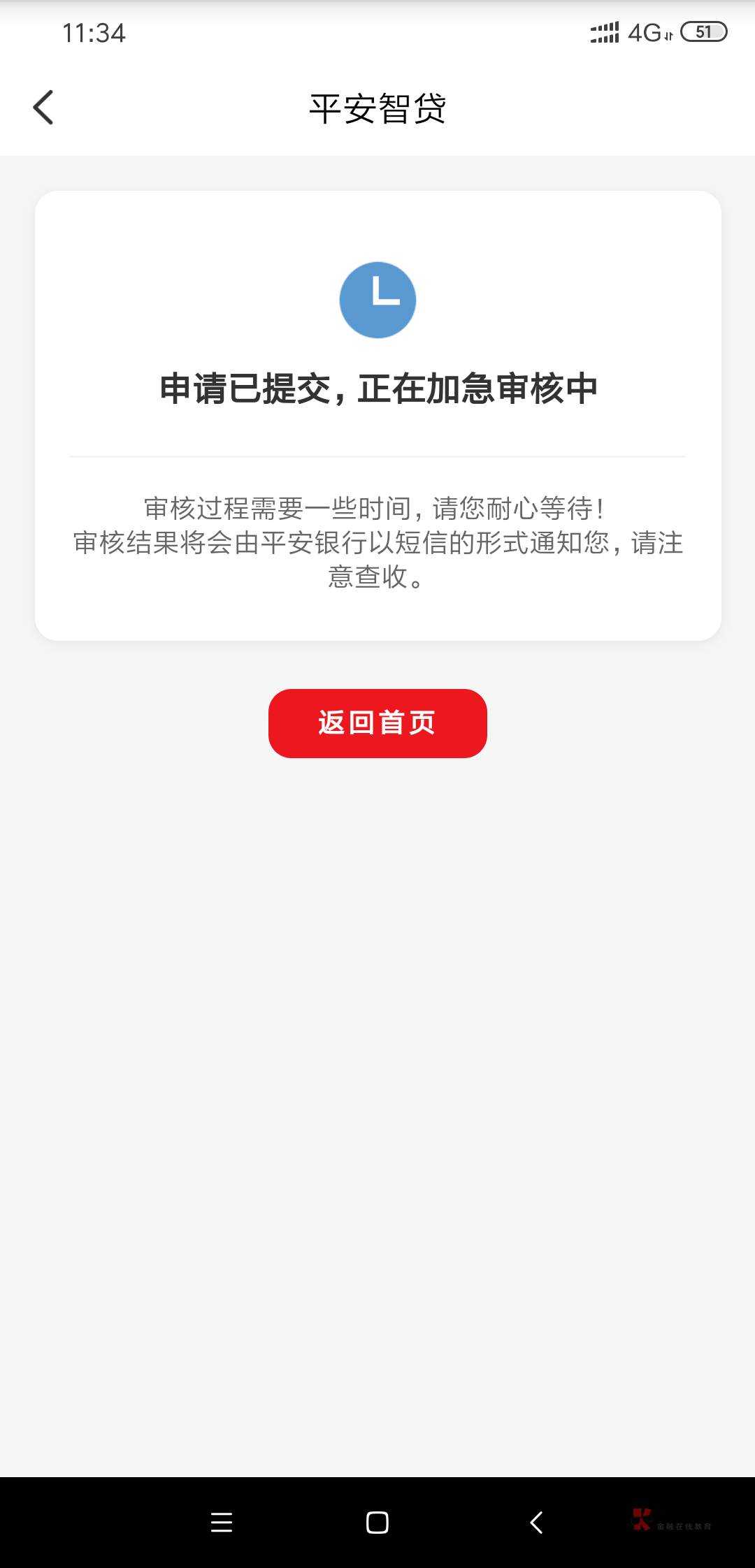Open recent apps from the navigation bar
Screen dimensions: 755x1568
222,1523
